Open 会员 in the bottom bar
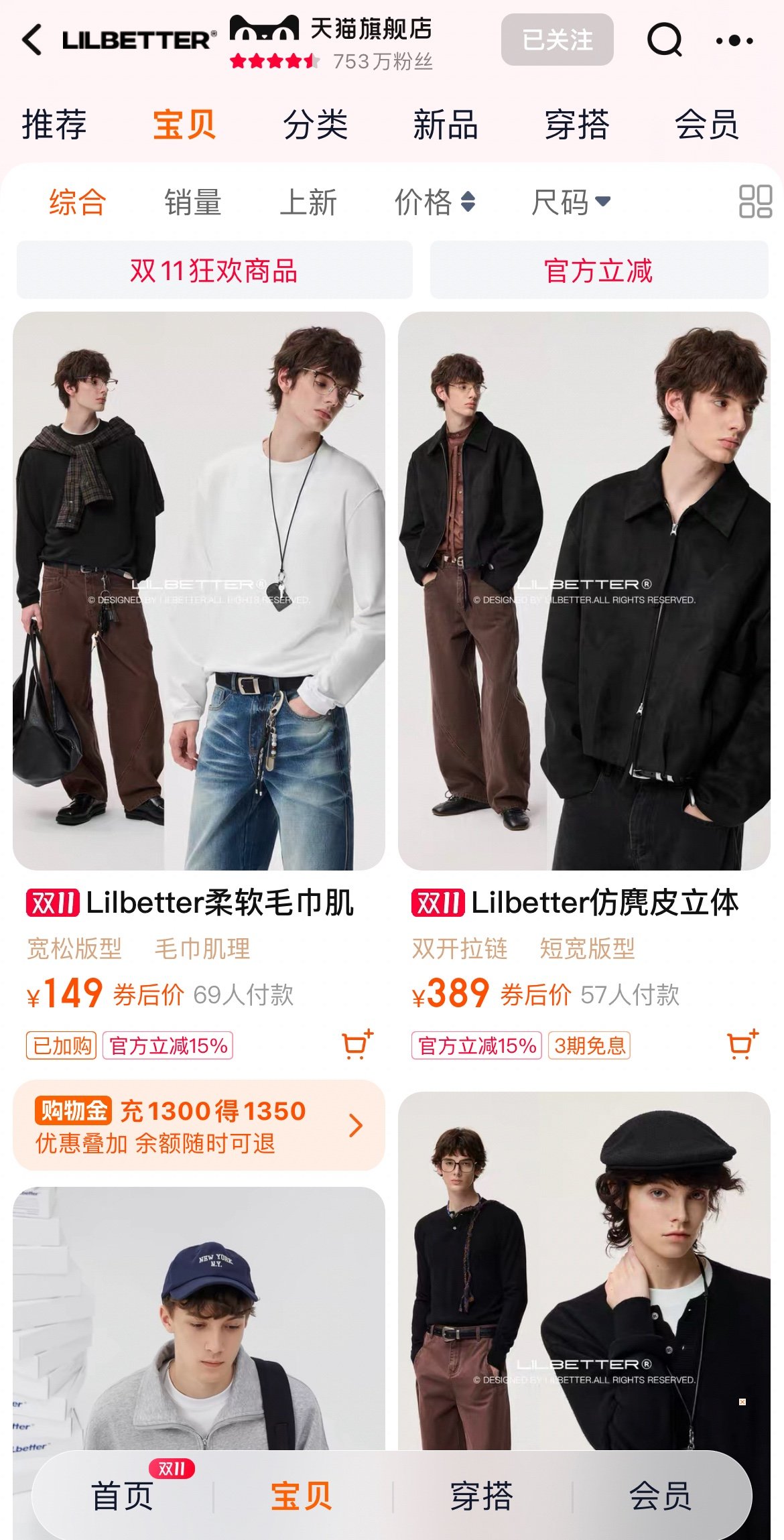Screen dimensions: 784x1540 coord(660,1496)
